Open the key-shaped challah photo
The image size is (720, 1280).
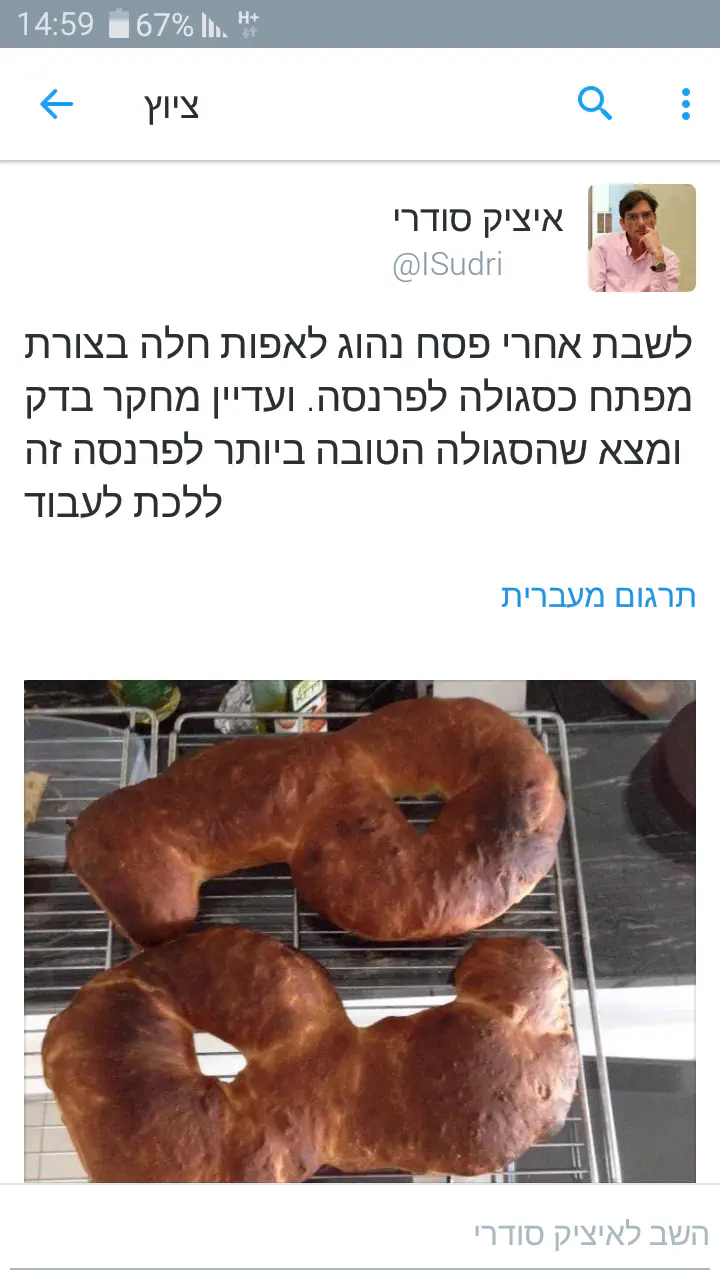(x=360, y=930)
